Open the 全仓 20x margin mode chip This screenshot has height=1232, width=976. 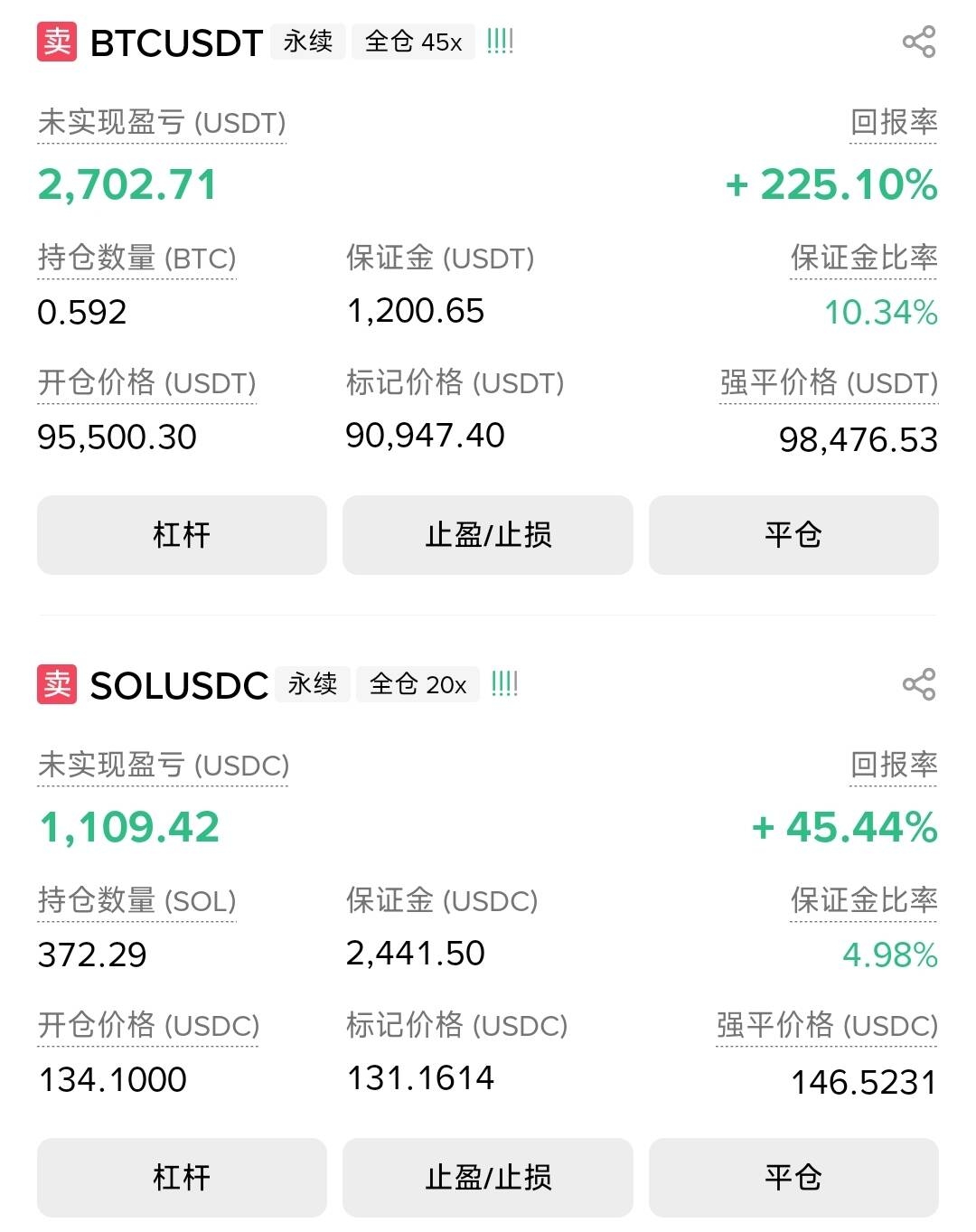coord(418,684)
